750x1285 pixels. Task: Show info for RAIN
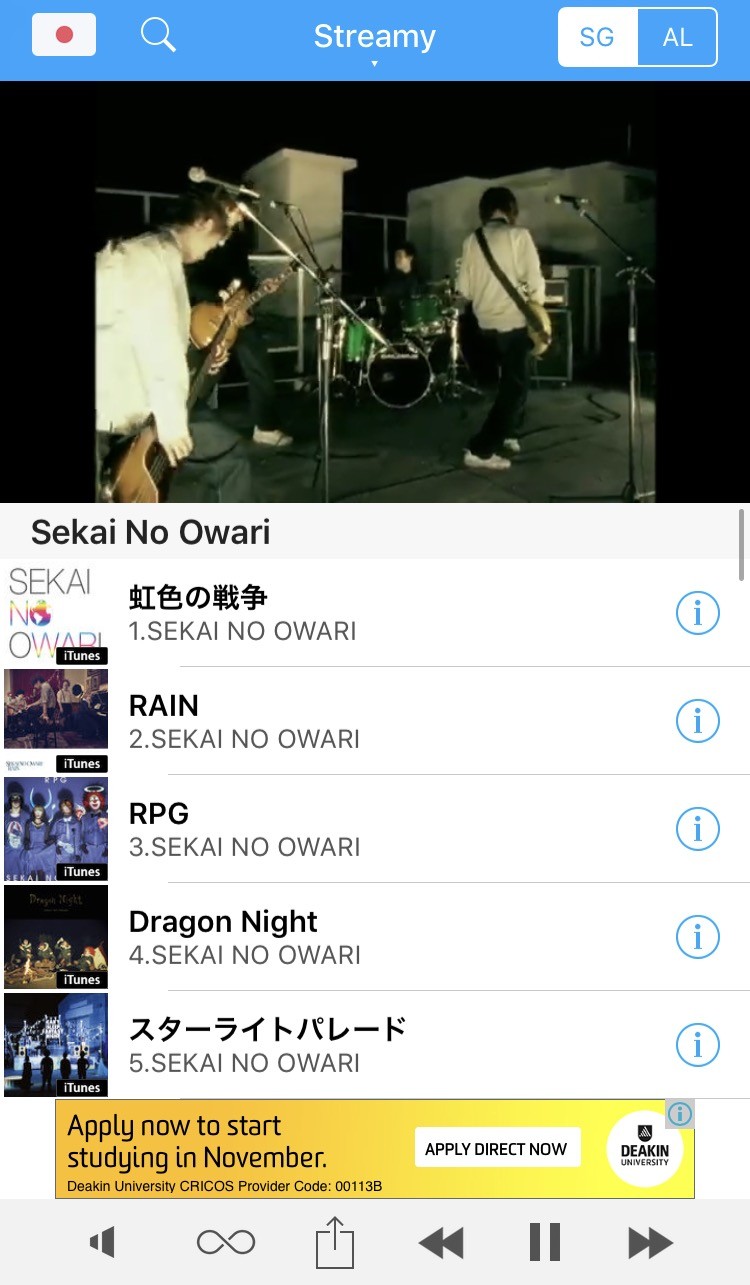pyautogui.click(x=697, y=721)
